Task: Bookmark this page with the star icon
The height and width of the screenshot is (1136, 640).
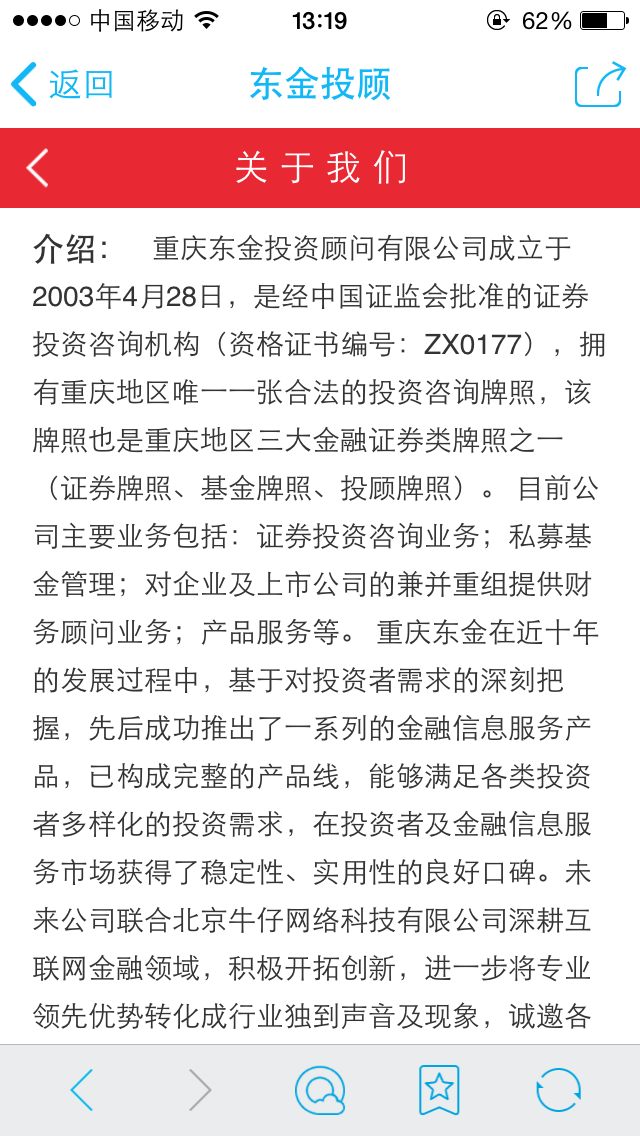Action: [x=439, y=1089]
